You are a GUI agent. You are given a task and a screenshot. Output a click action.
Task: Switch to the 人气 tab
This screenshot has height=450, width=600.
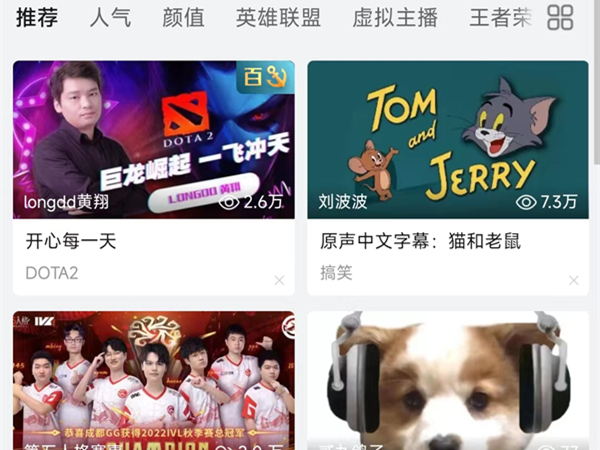(x=110, y=17)
